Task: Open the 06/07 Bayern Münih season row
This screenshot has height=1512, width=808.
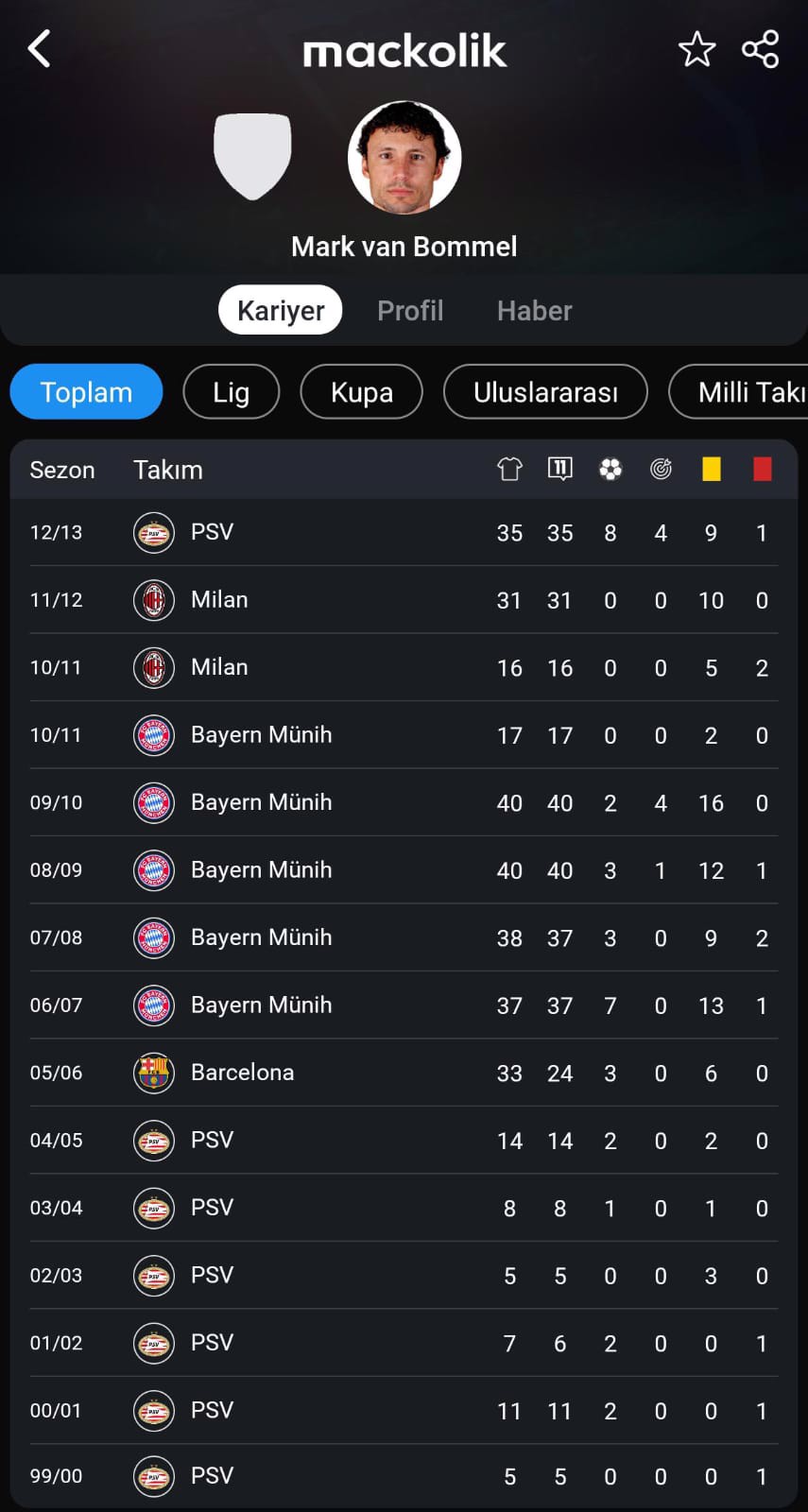Action: point(404,1005)
